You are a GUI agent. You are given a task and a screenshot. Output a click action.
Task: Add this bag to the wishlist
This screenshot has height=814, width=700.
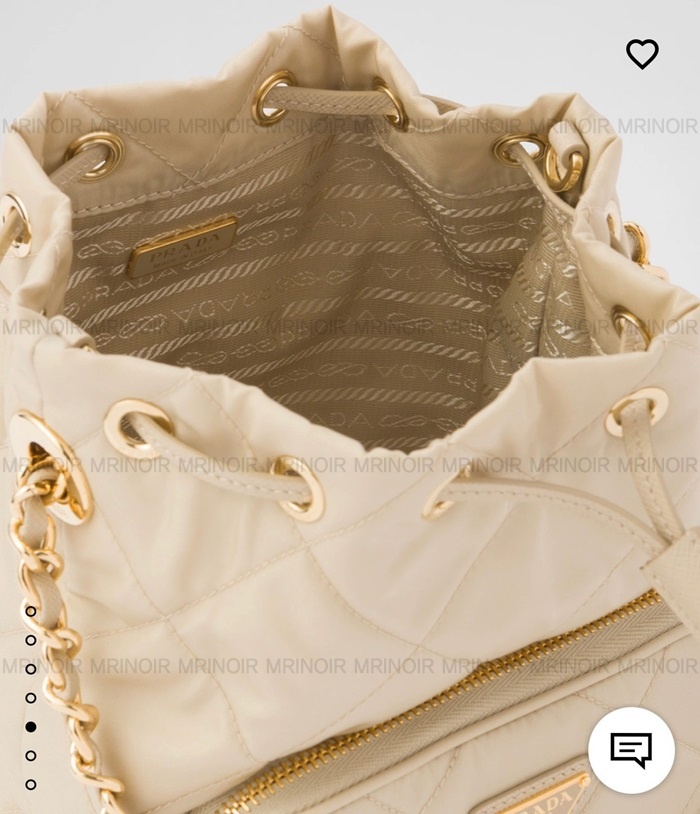click(642, 54)
